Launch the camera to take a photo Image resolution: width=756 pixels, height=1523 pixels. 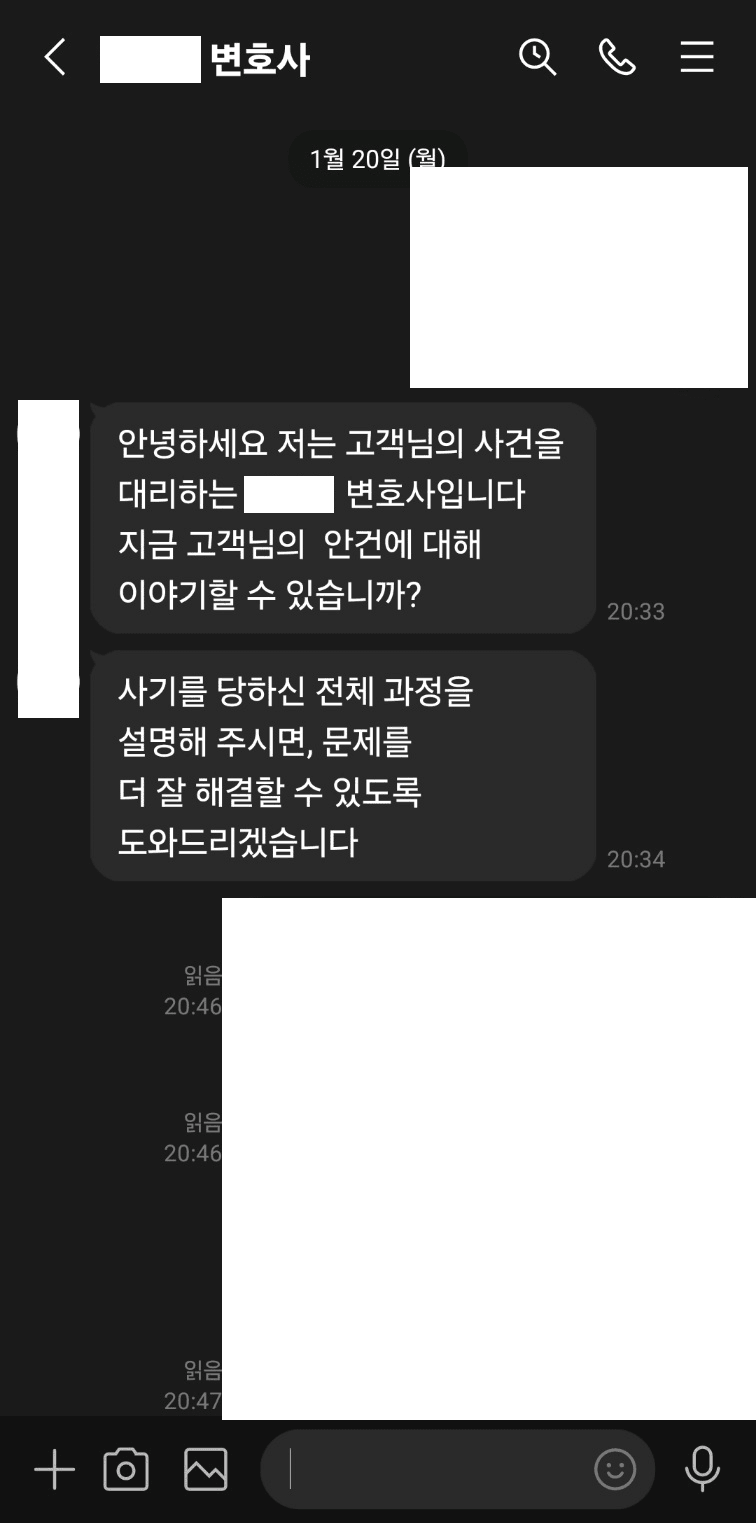point(126,1469)
